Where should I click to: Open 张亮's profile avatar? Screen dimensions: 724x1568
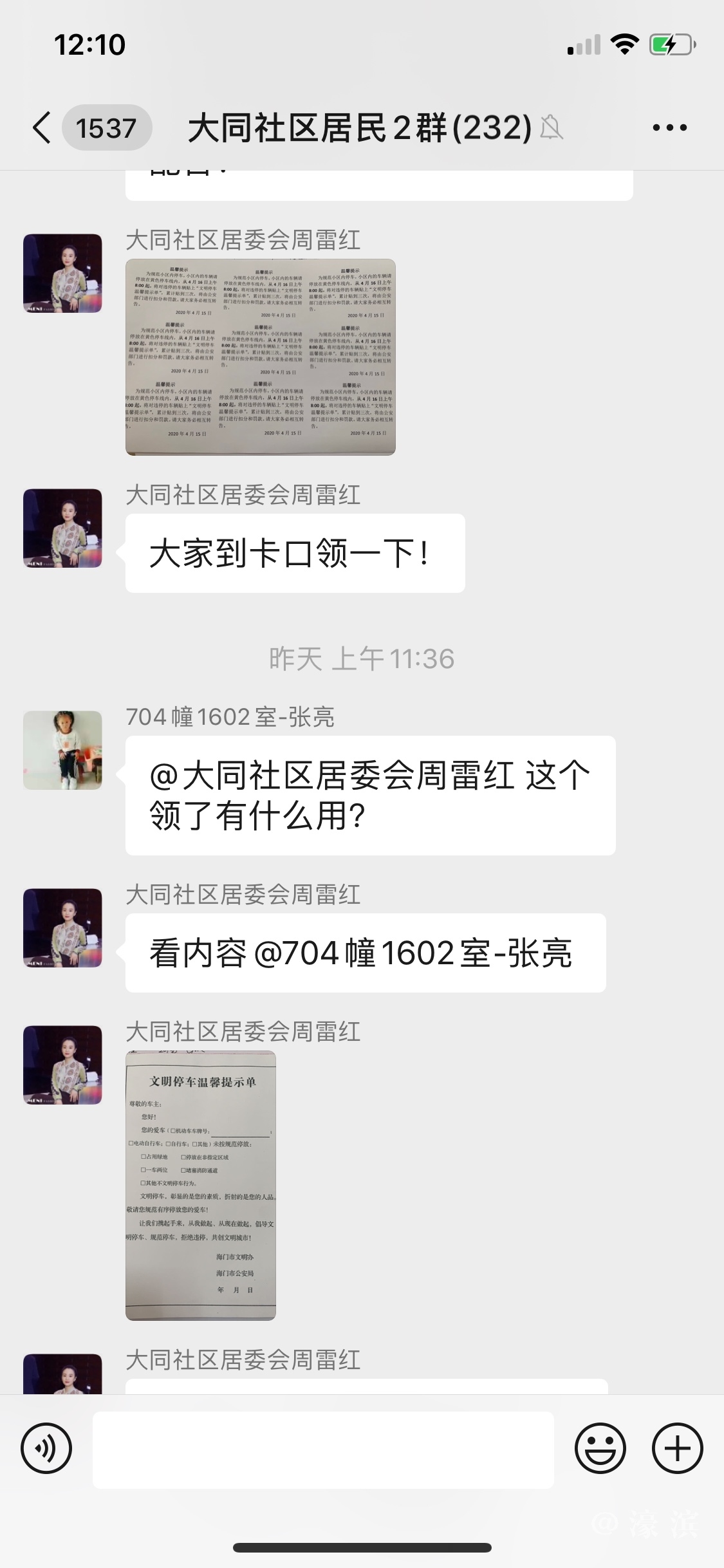coord(62,750)
